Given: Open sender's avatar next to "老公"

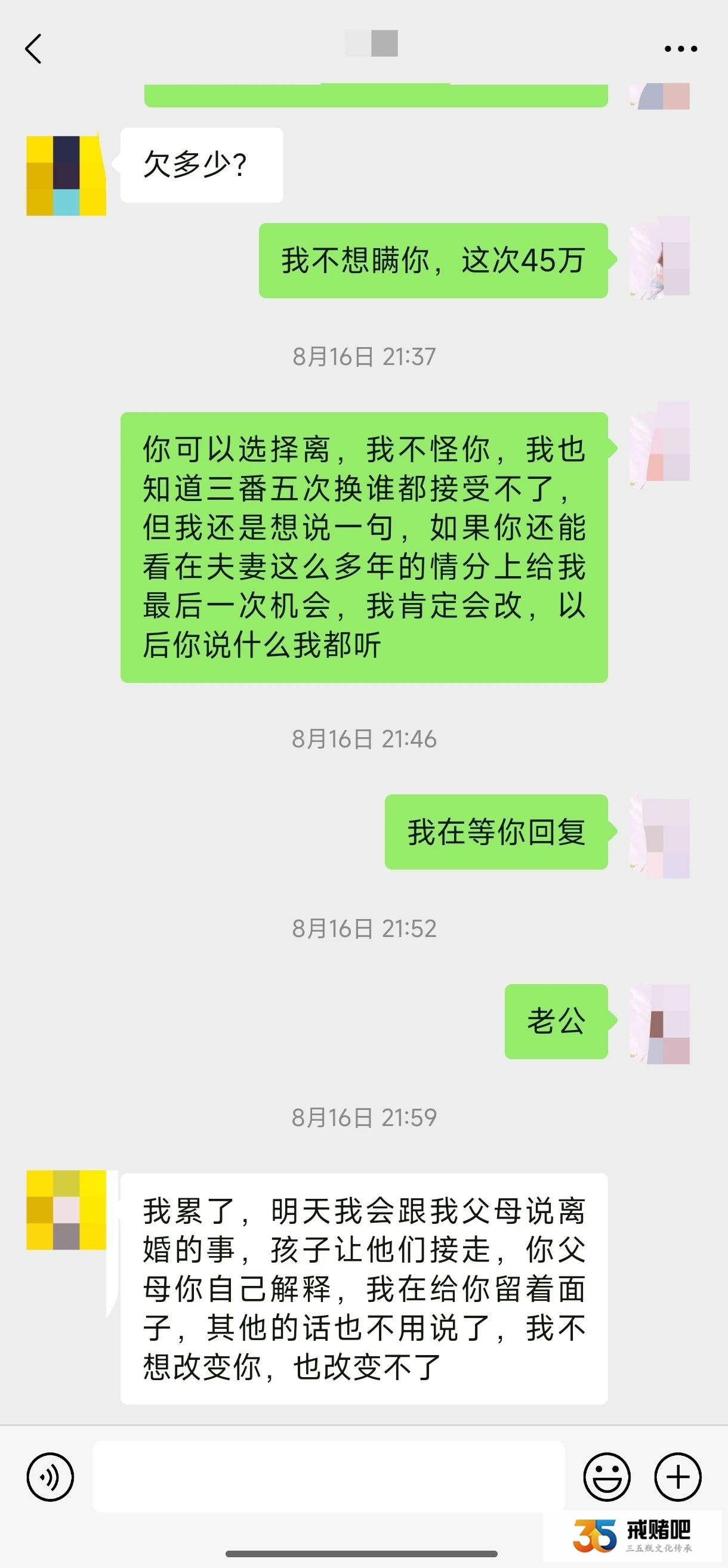Looking at the screenshot, I should click(659, 1024).
